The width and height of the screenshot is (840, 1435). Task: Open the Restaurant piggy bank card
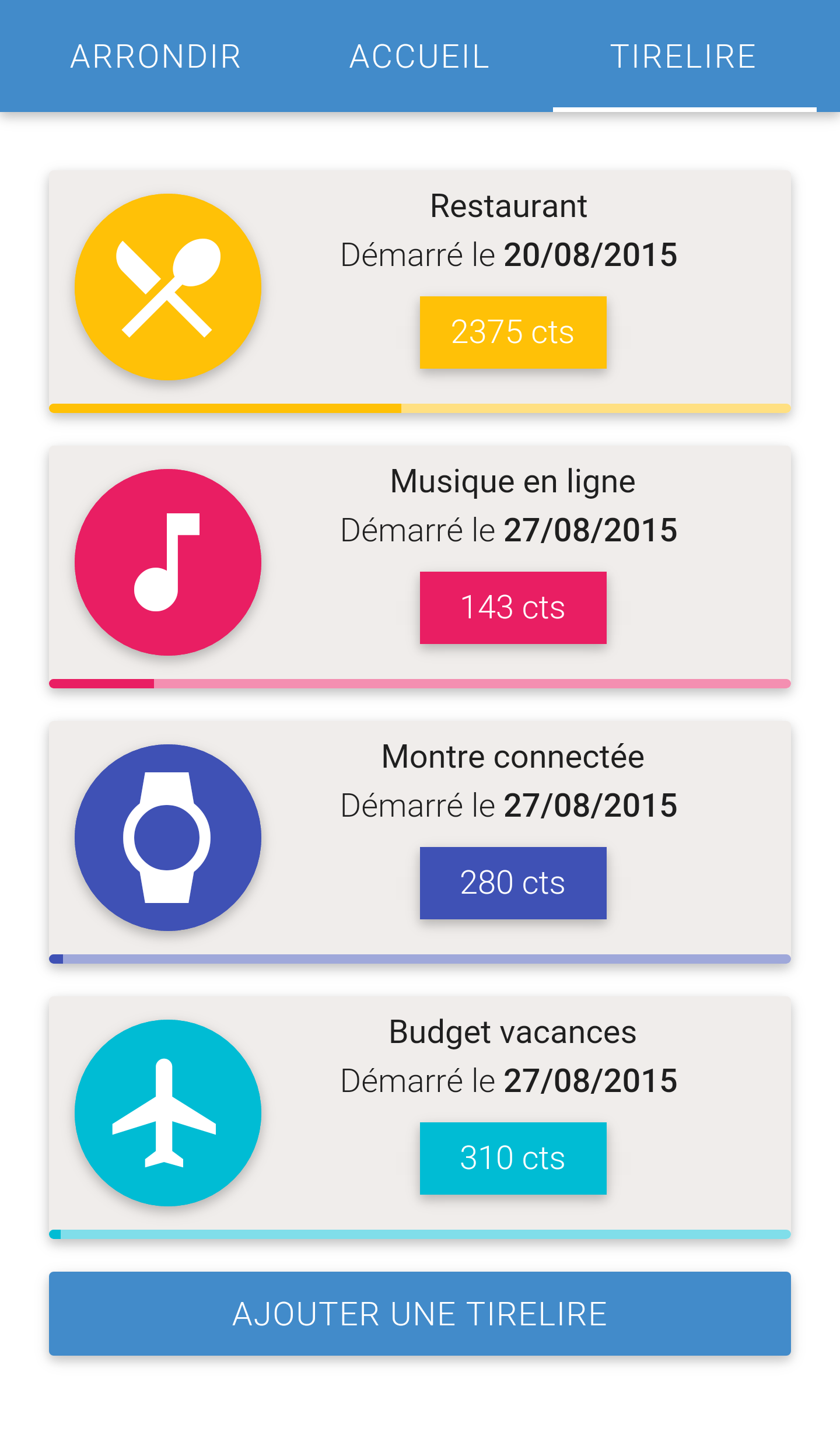pyautogui.click(x=420, y=292)
